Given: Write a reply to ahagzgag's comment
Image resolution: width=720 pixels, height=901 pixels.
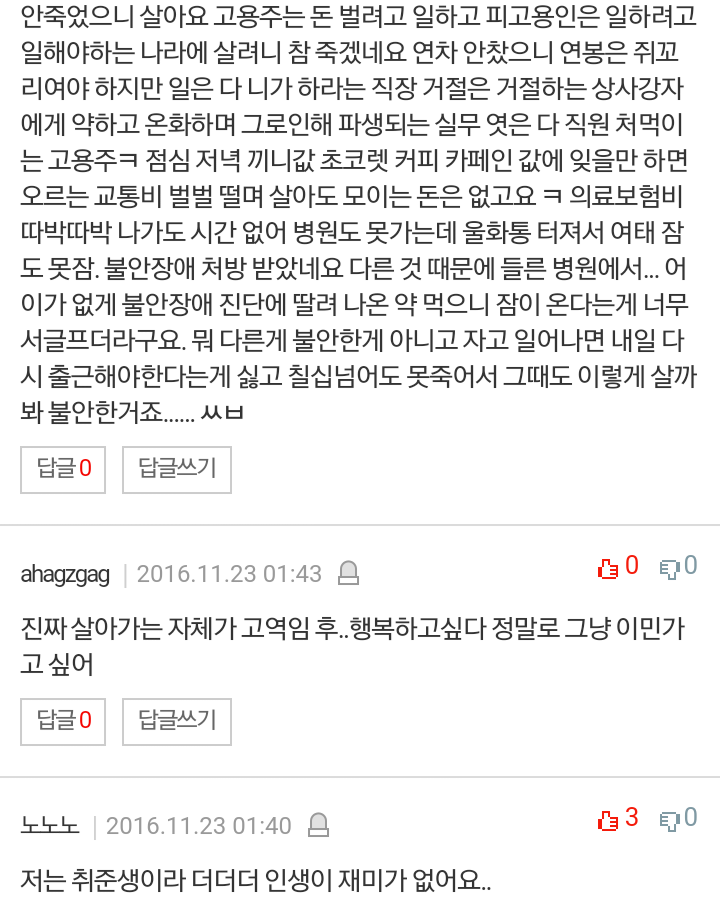Looking at the screenshot, I should (x=177, y=720).
